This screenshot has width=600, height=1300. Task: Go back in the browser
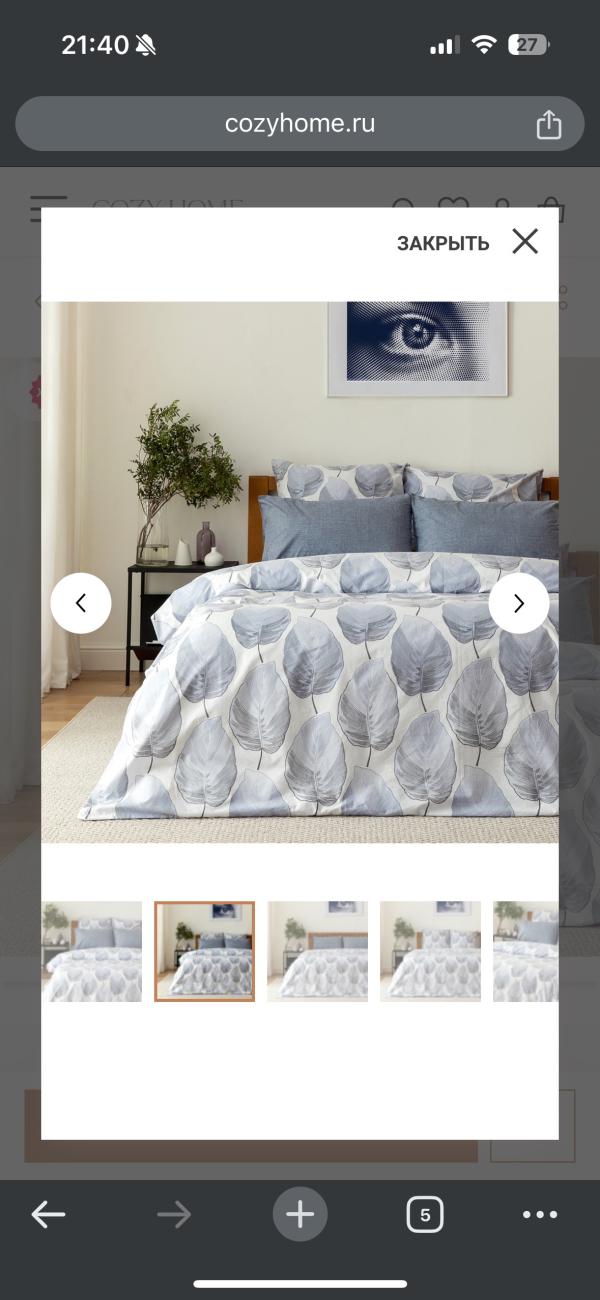point(48,1215)
